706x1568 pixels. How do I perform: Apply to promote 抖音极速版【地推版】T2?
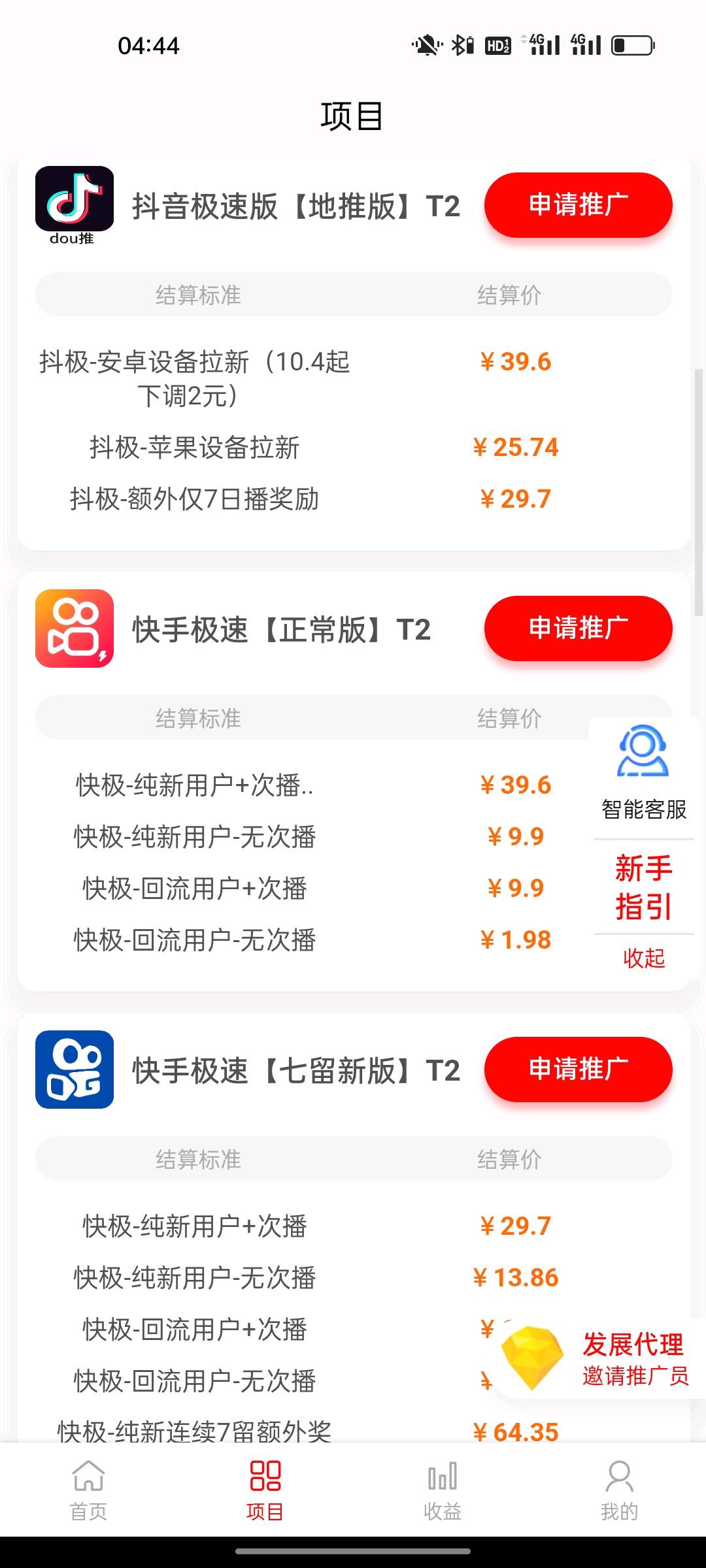(x=578, y=205)
